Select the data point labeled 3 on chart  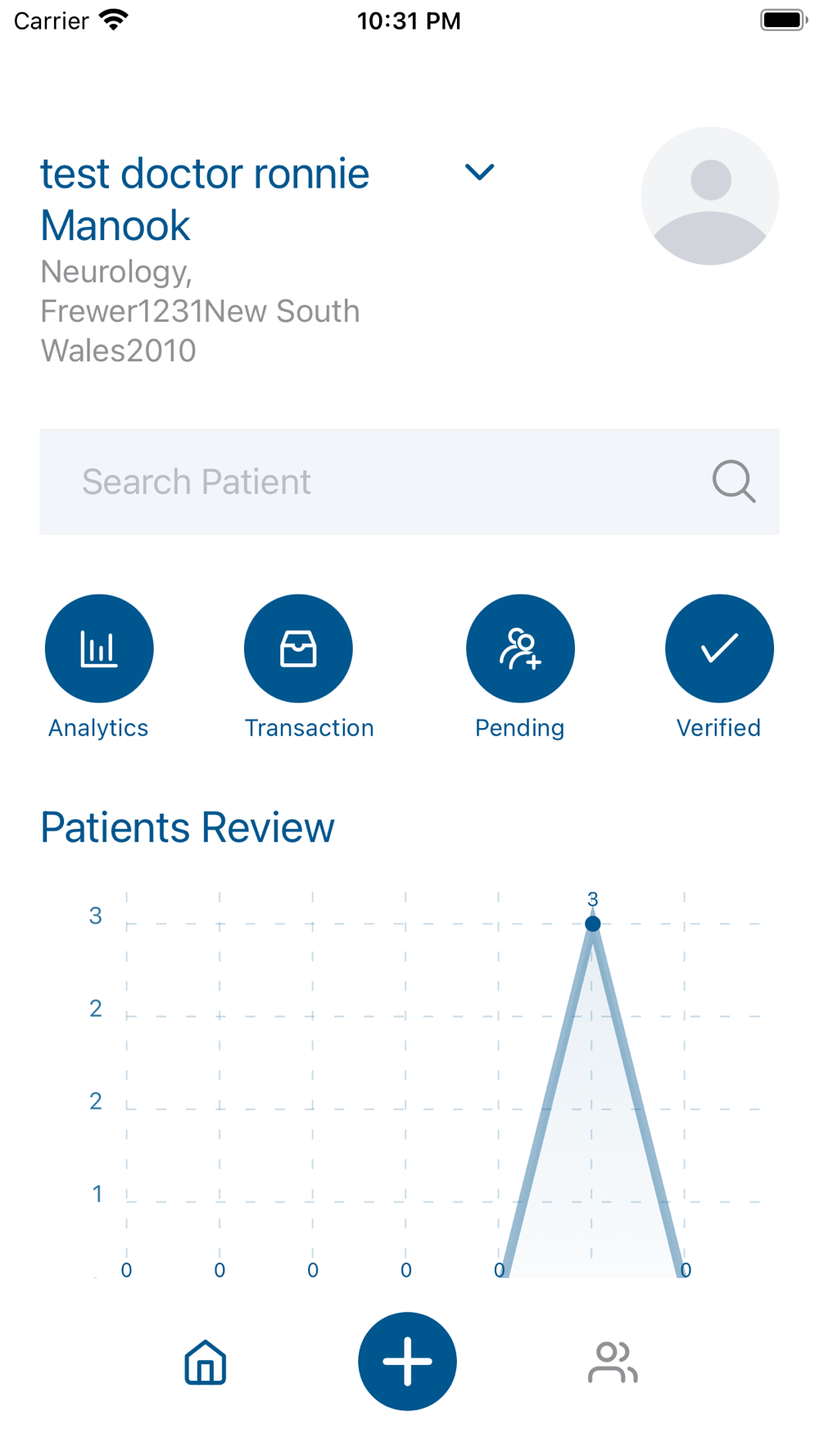point(593,924)
